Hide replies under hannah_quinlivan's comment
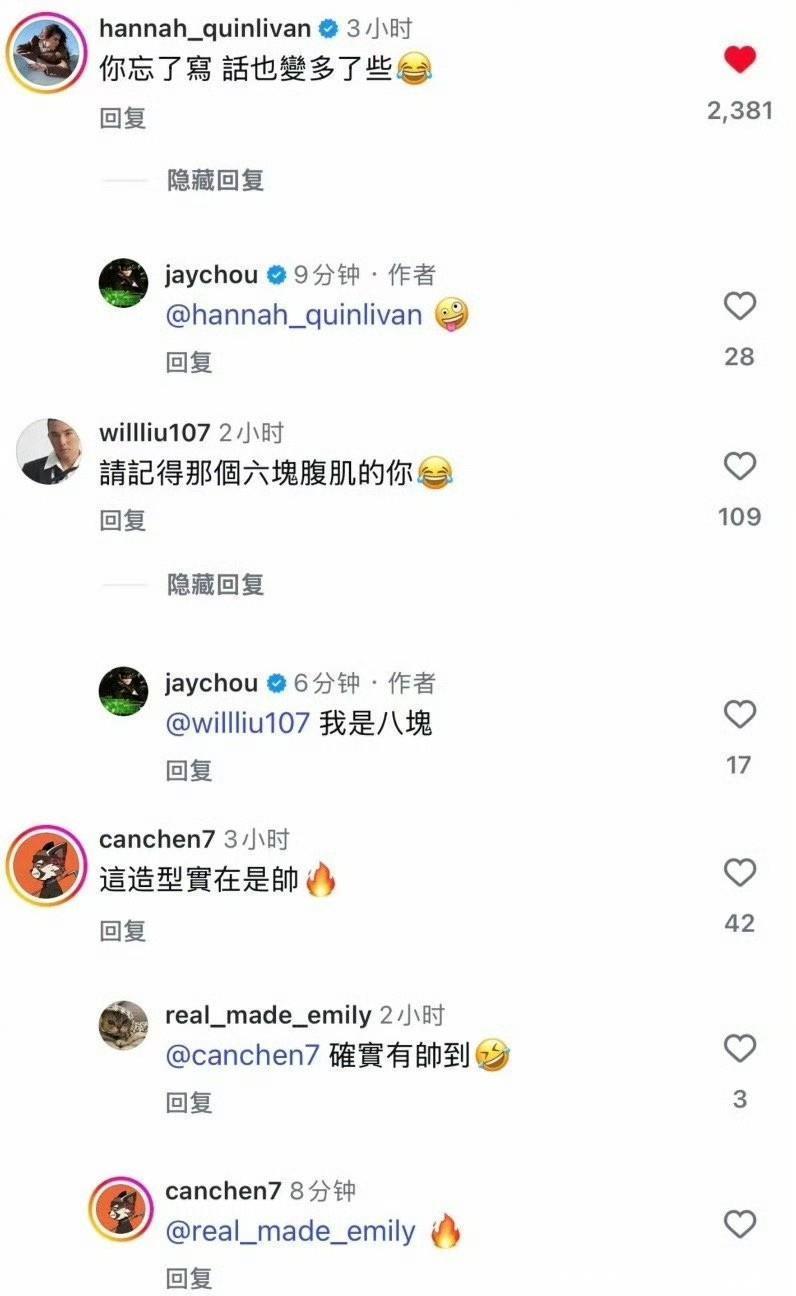The image size is (796, 1296). coord(215,180)
